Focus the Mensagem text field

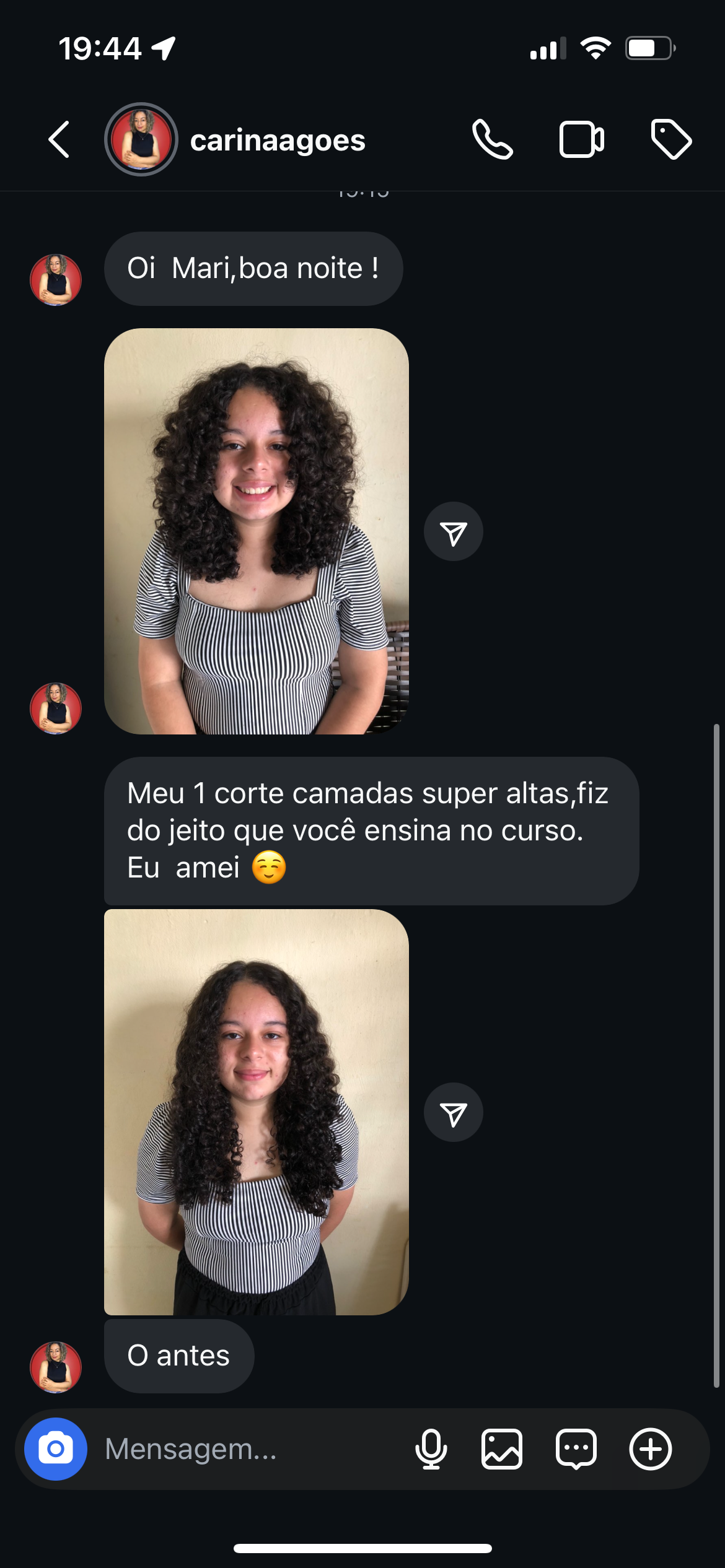coord(248,1449)
